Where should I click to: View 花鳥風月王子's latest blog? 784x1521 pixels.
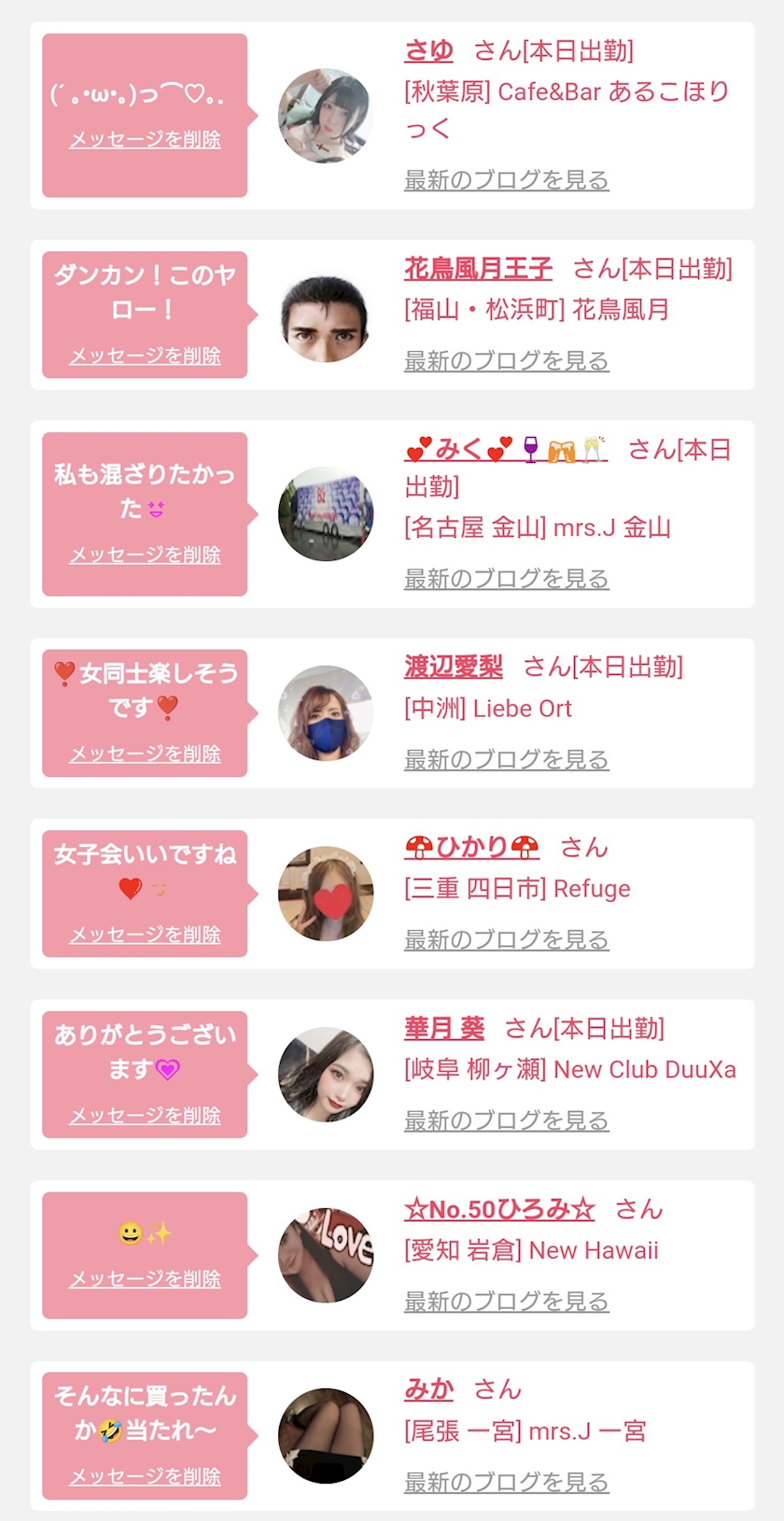506,360
